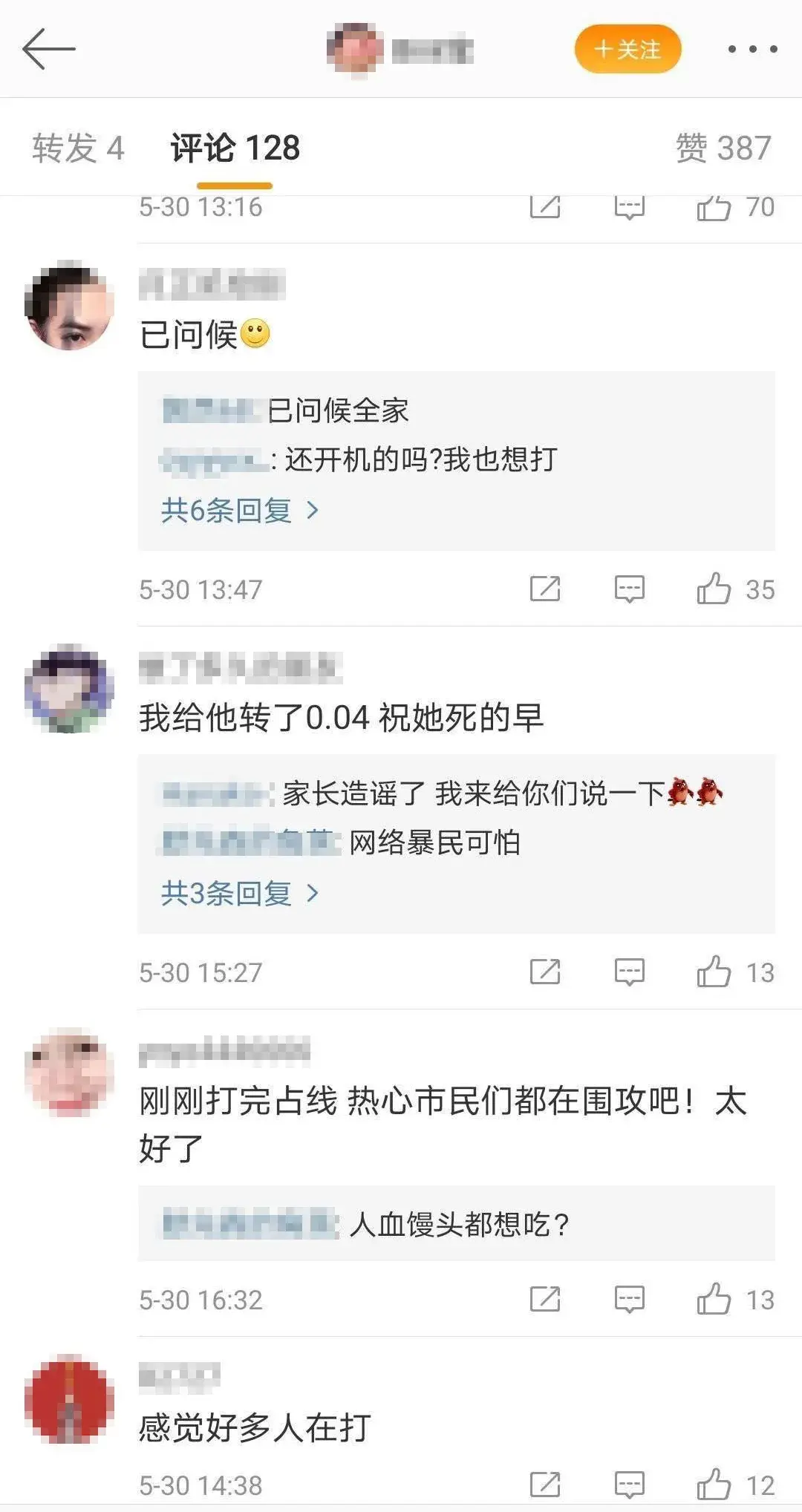Open the three-dot overflow menu
The image size is (802, 1512).
752,49
